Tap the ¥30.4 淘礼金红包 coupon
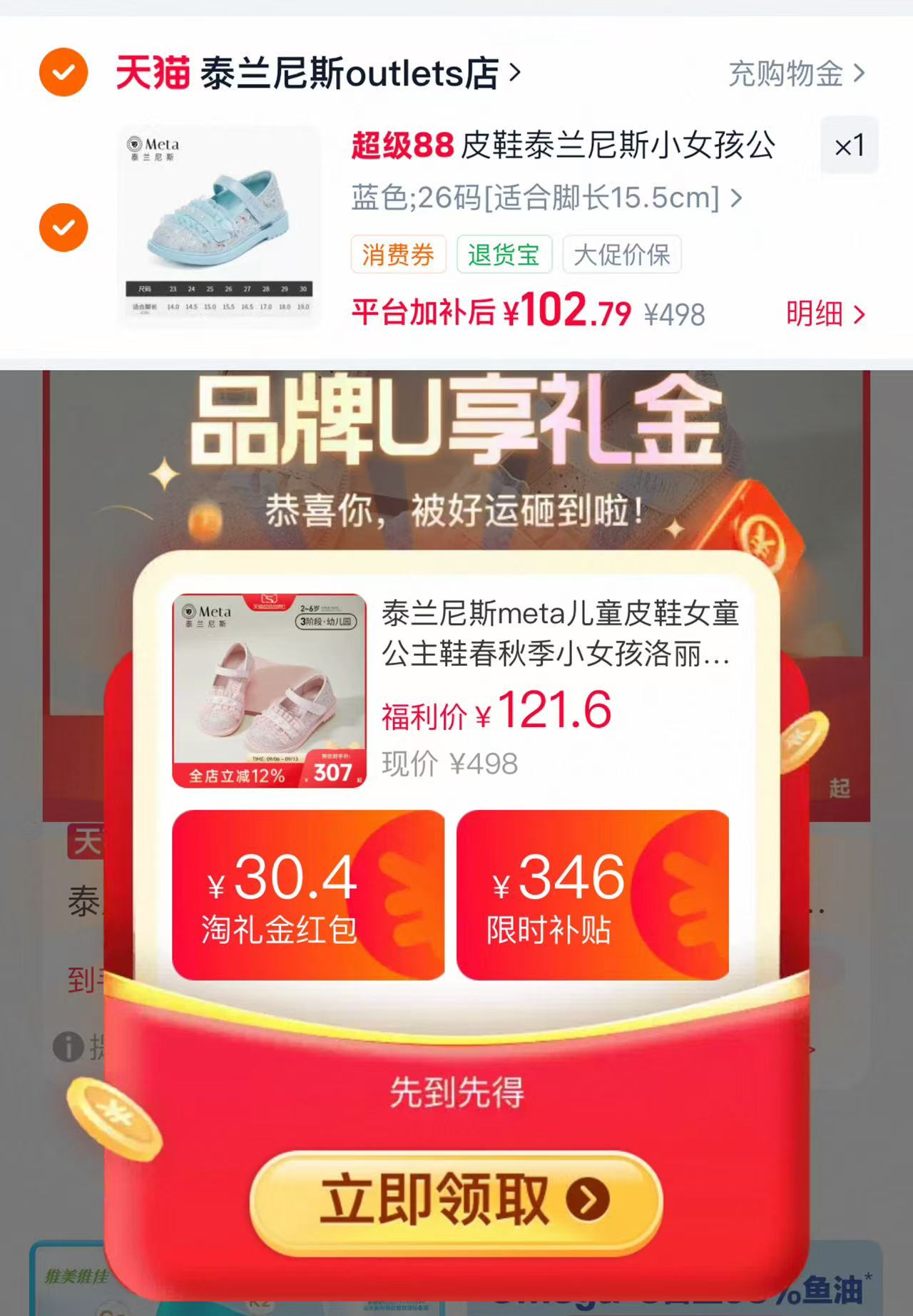Image resolution: width=913 pixels, height=1316 pixels. tap(308, 895)
